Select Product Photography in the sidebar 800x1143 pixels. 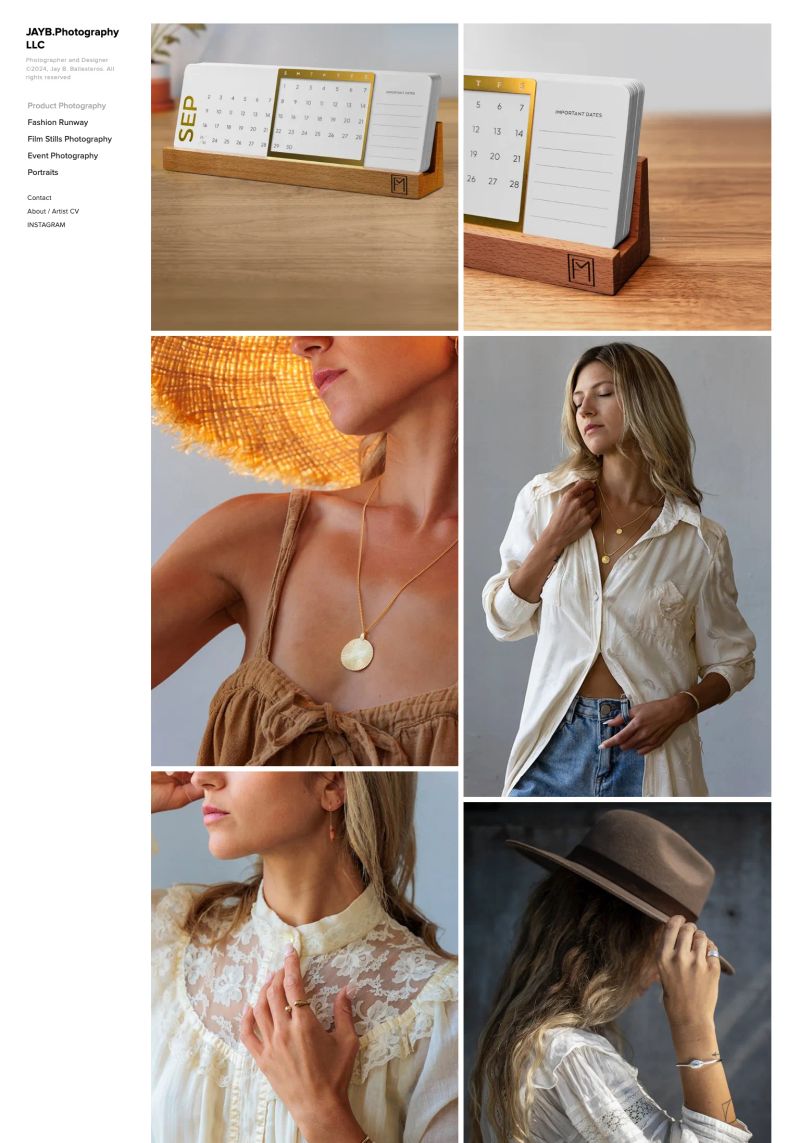[66, 105]
